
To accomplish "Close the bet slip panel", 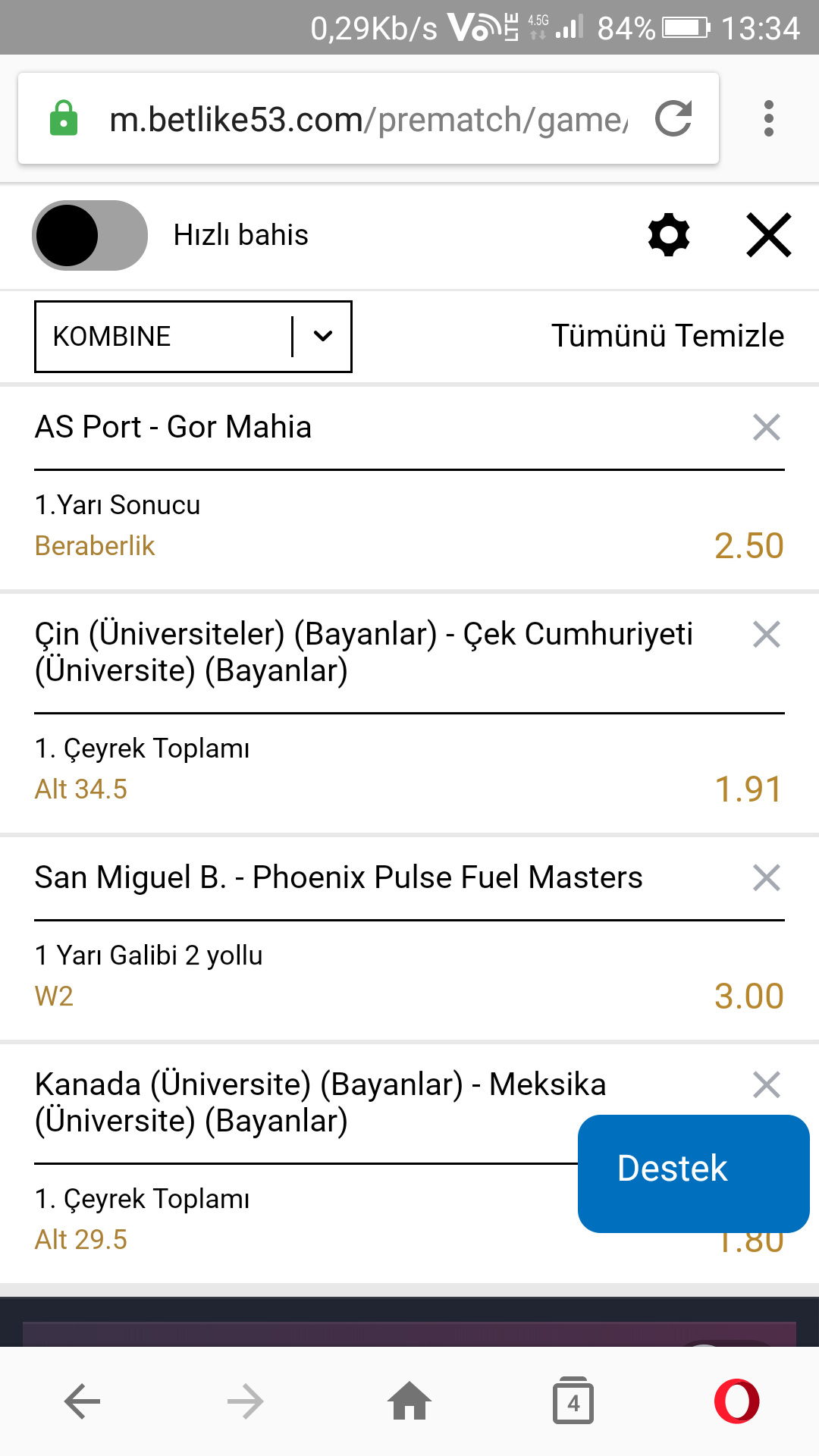I will [x=769, y=235].
